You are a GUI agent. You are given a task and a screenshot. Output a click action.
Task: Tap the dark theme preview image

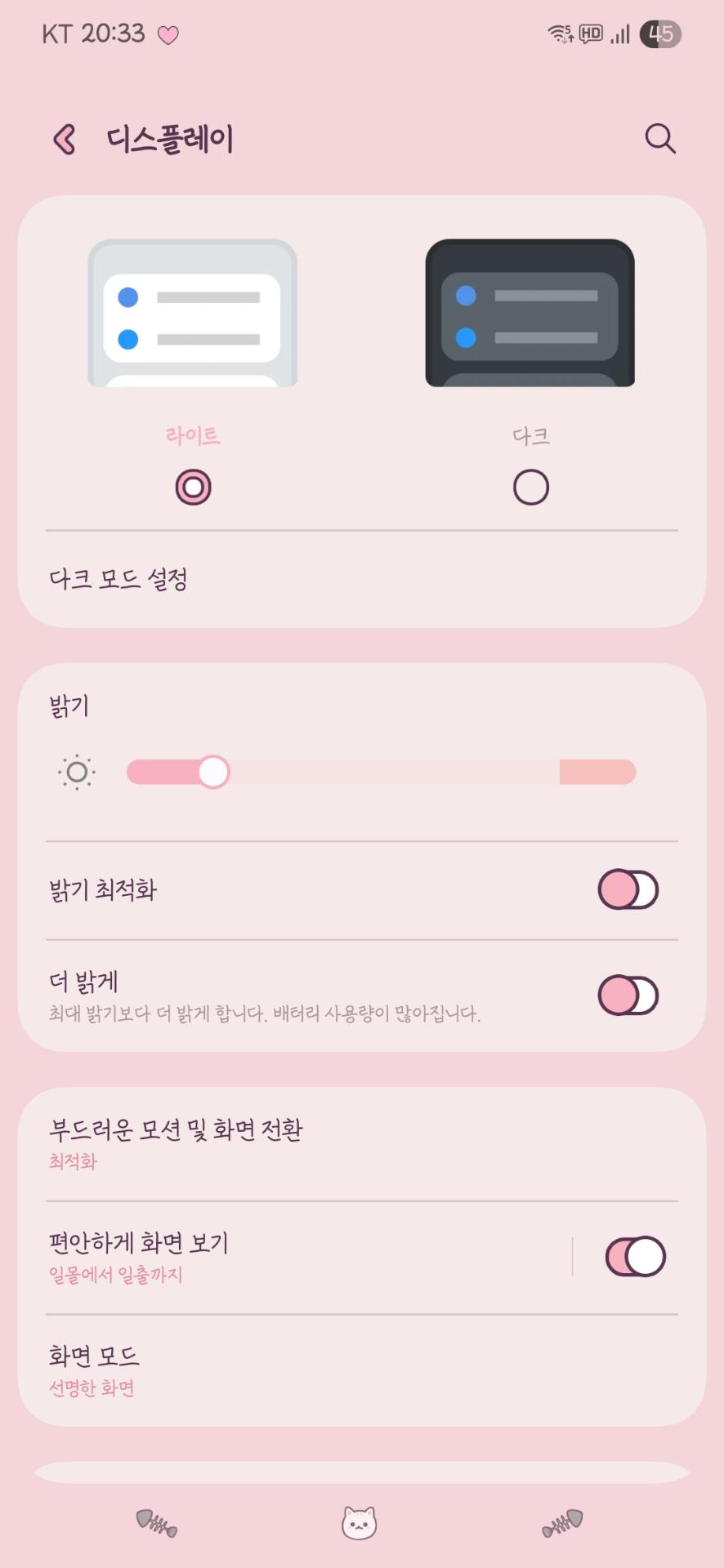530,313
